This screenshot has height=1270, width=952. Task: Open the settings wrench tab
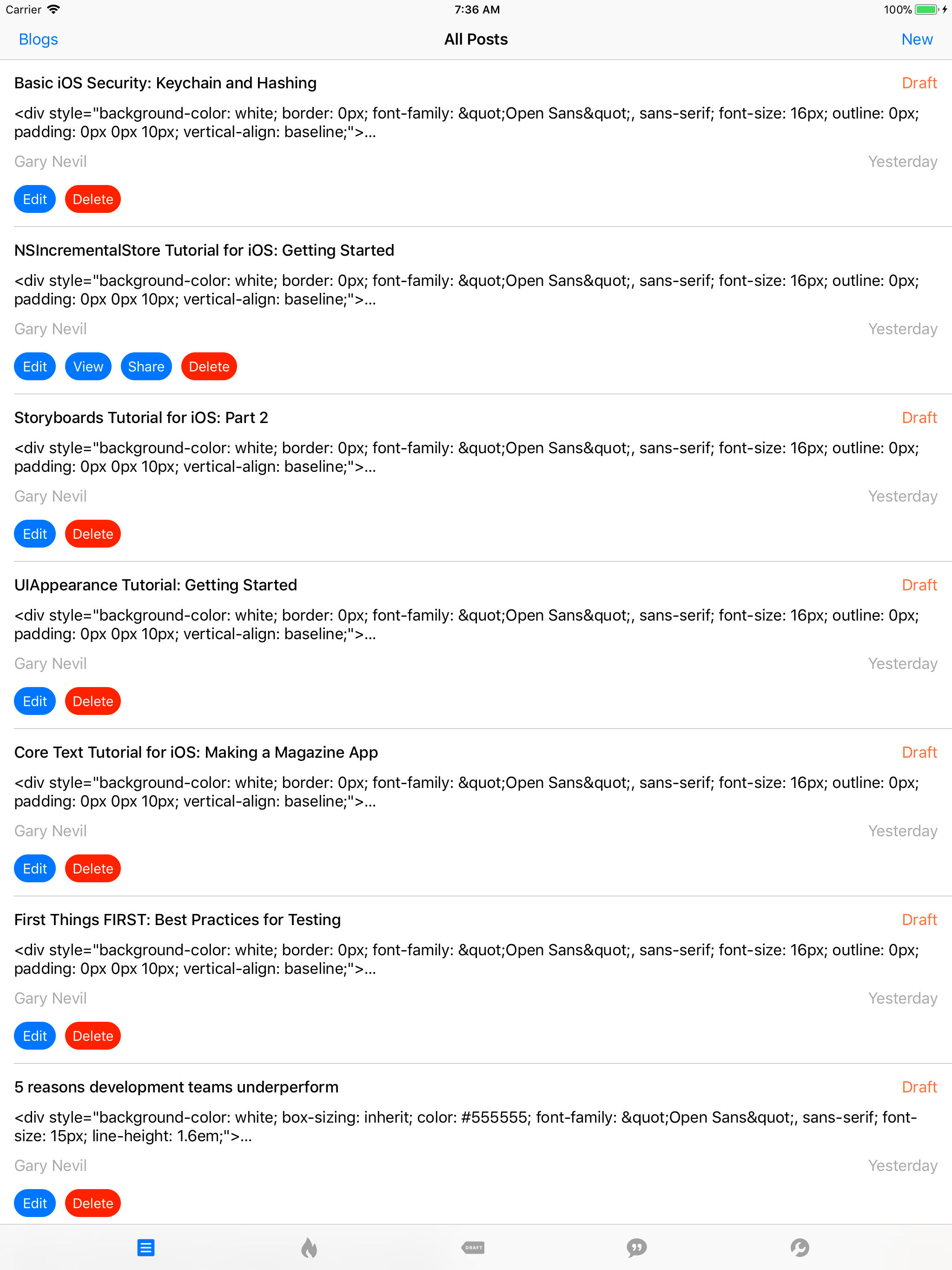pos(800,1248)
